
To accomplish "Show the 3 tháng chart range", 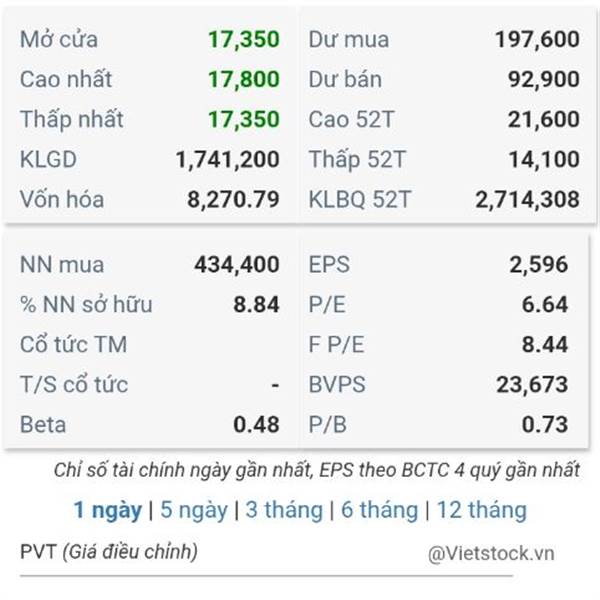I will pyautogui.click(x=284, y=511).
